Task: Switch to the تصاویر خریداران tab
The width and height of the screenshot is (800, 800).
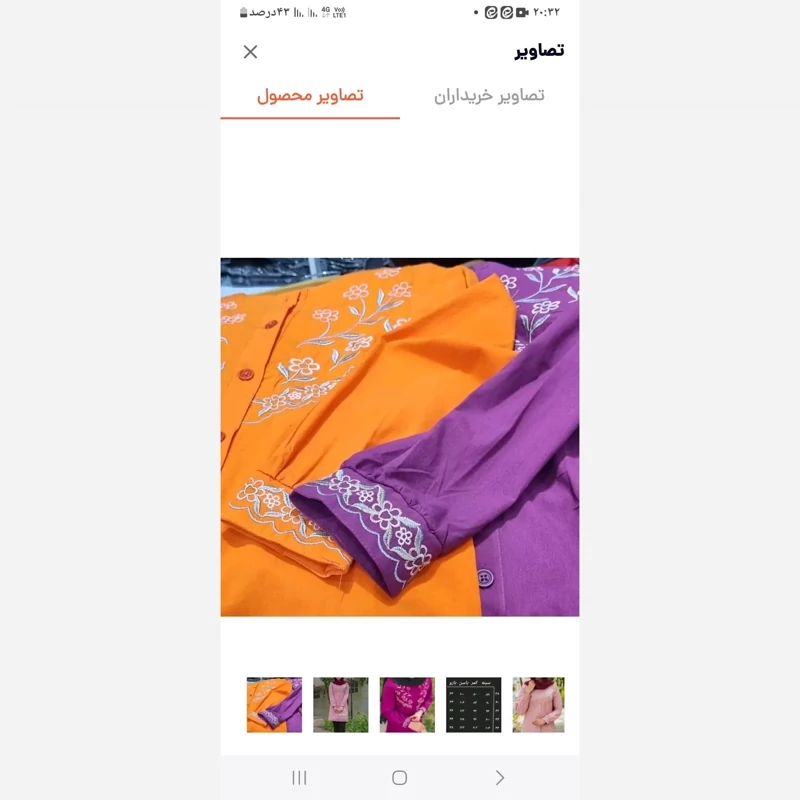Action: tap(489, 96)
